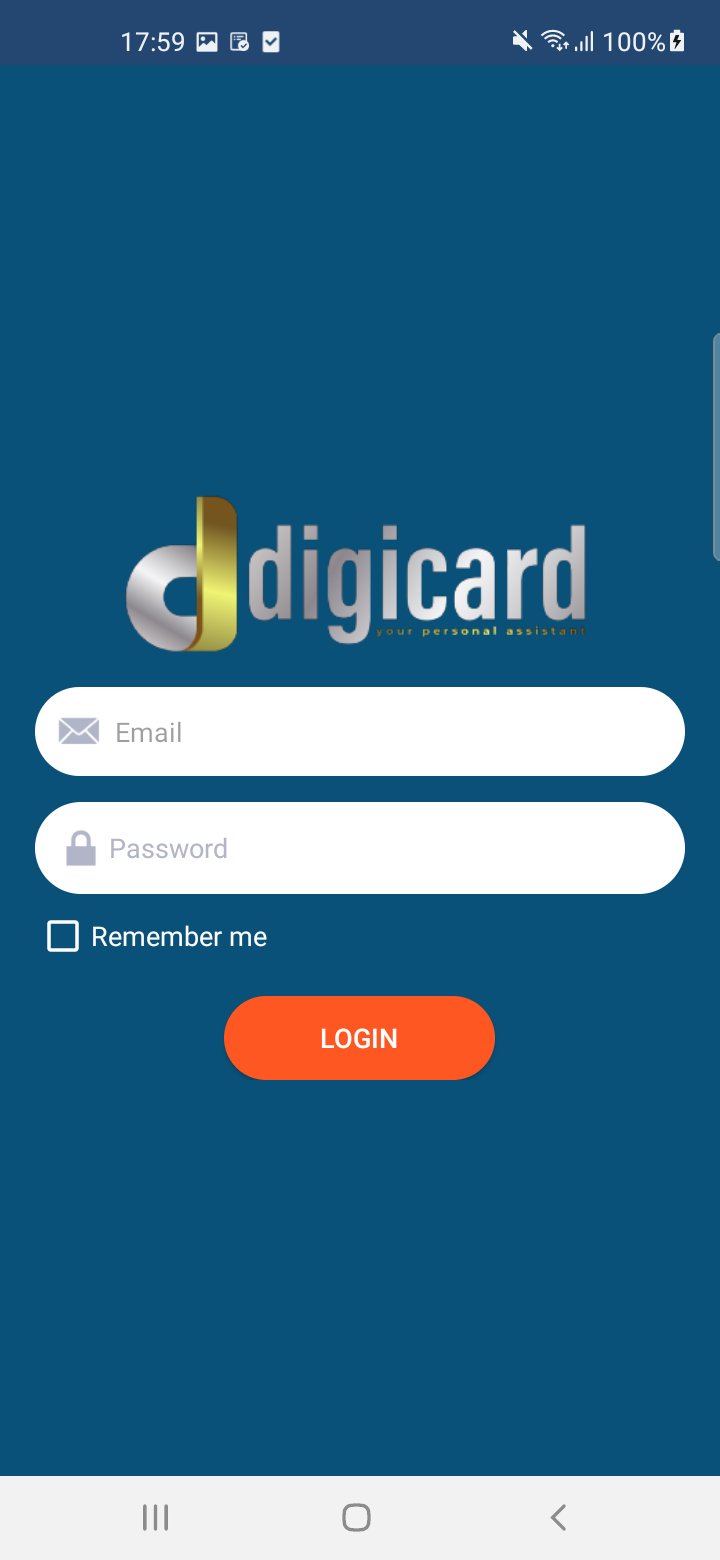Click the padlock icon in the Password field
The image size is (720, 1560).
(78, 848)
